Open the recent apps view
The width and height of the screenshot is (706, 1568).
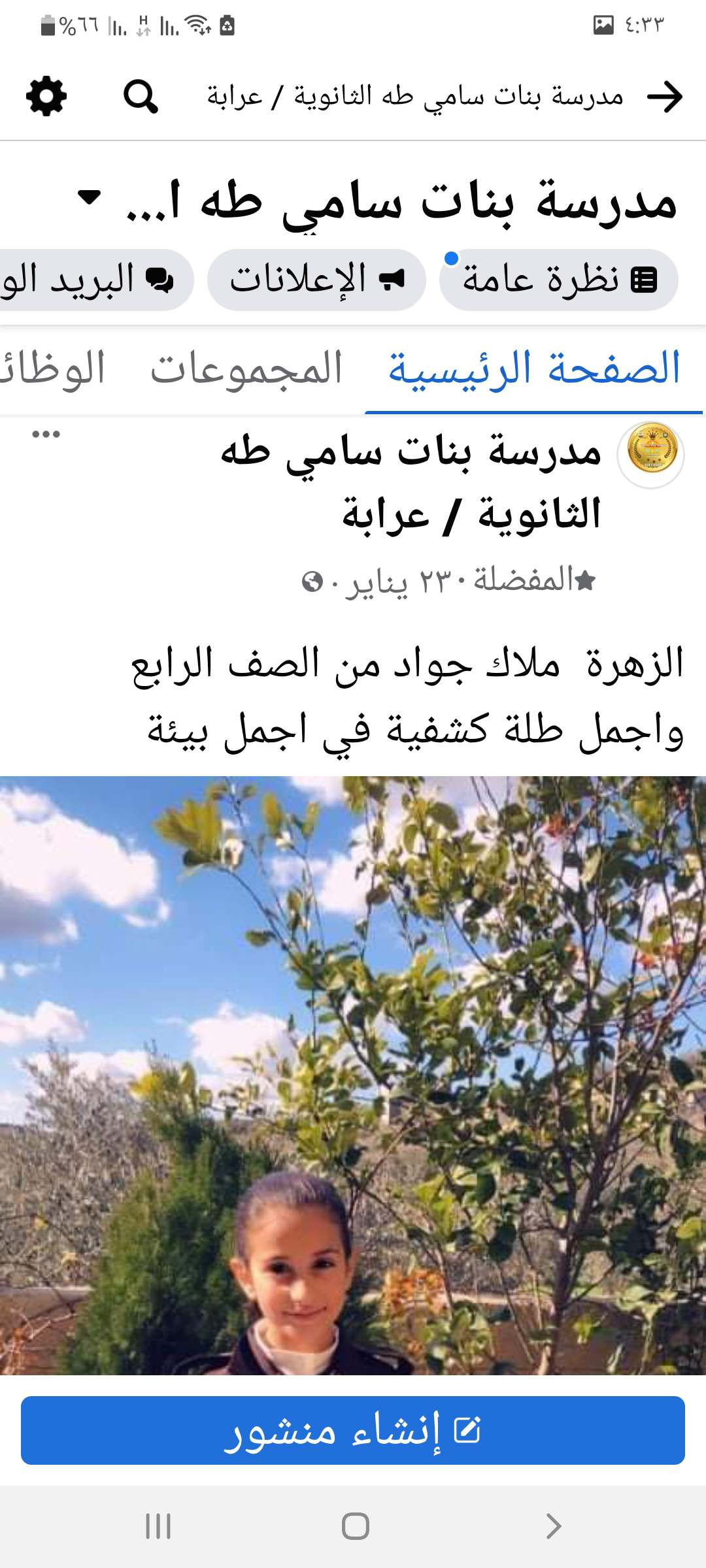[158, 1526]
